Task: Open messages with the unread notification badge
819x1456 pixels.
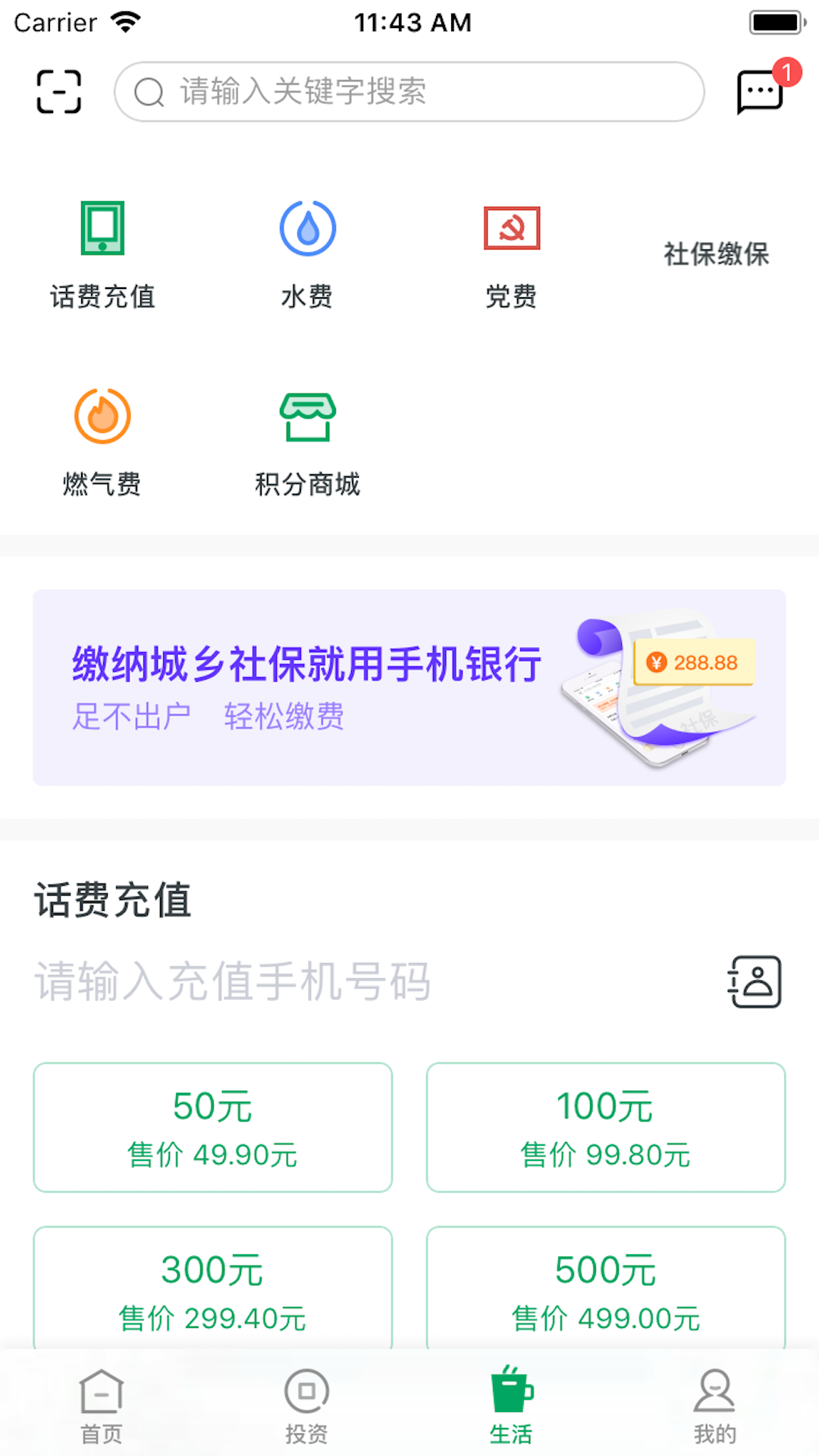Action: [x=758, y=91]
